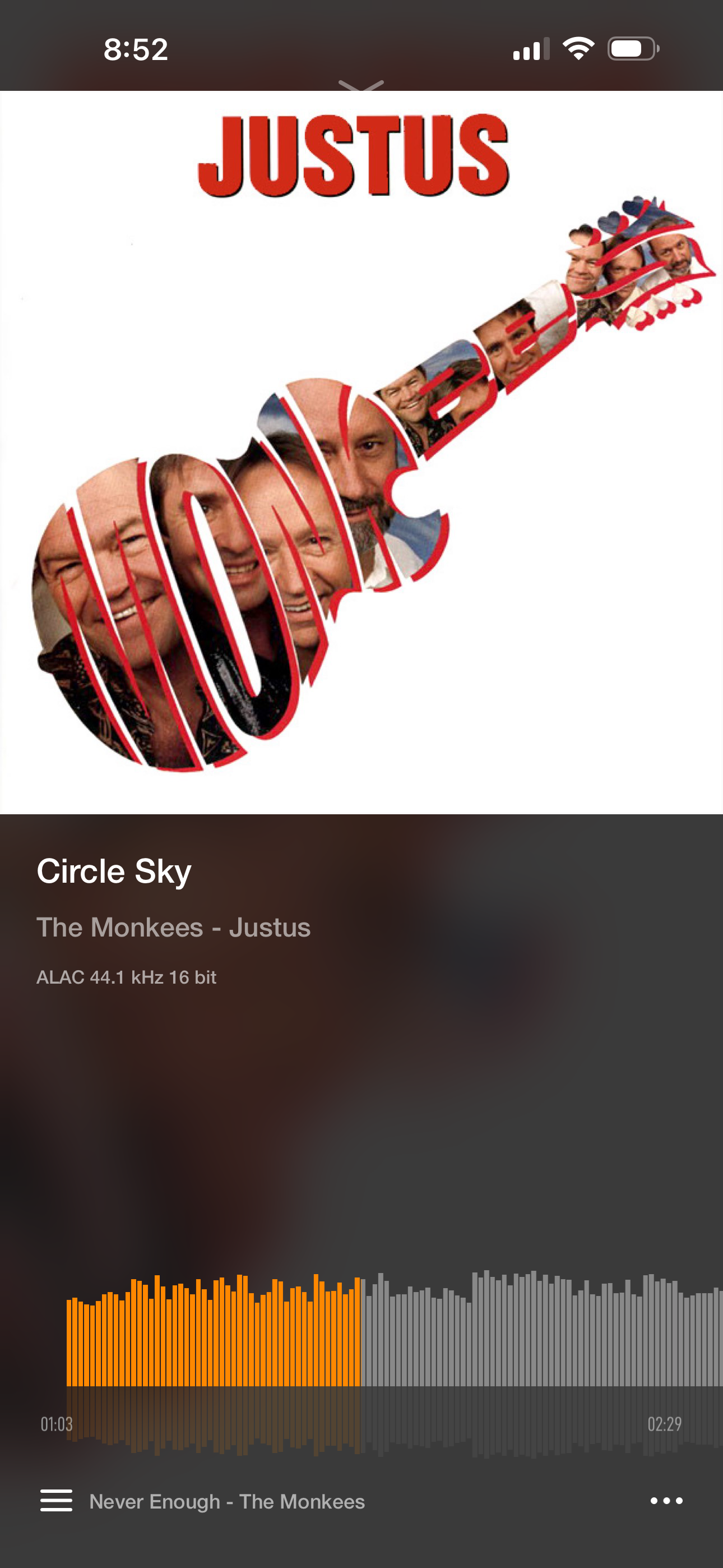This screenshot has width=723, height=1568.
Task: Open the play queue list icon
Action: coord(56,1501)
